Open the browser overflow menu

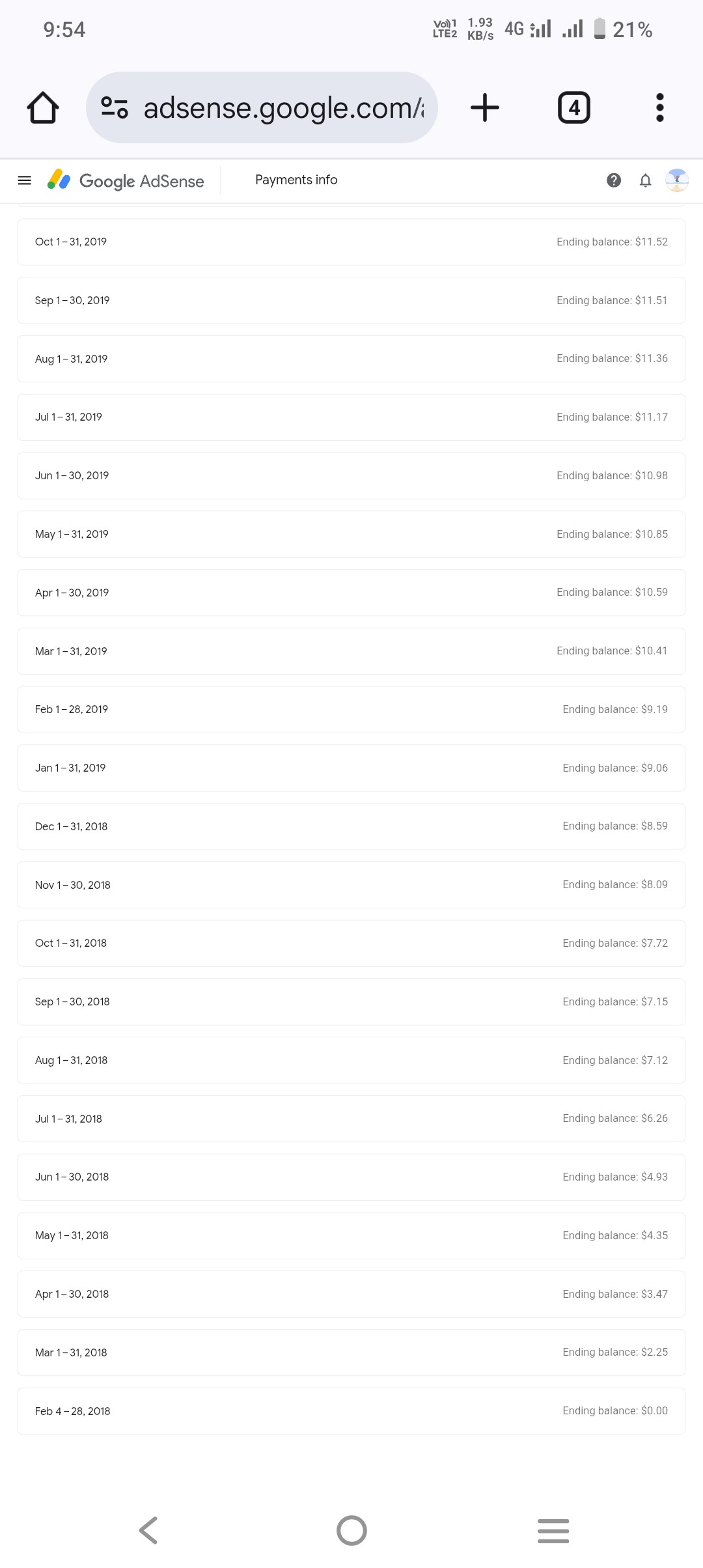pyautogui.click(x=659, y=107)
